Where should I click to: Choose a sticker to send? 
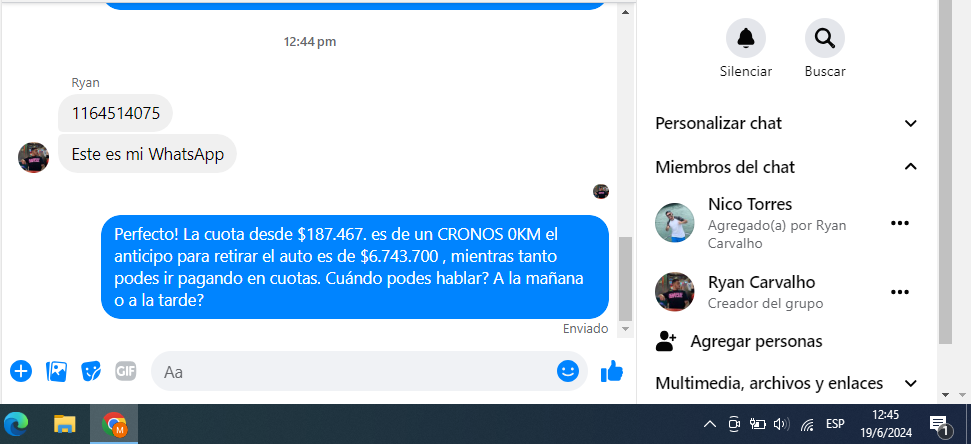click(x=91, y=371)
